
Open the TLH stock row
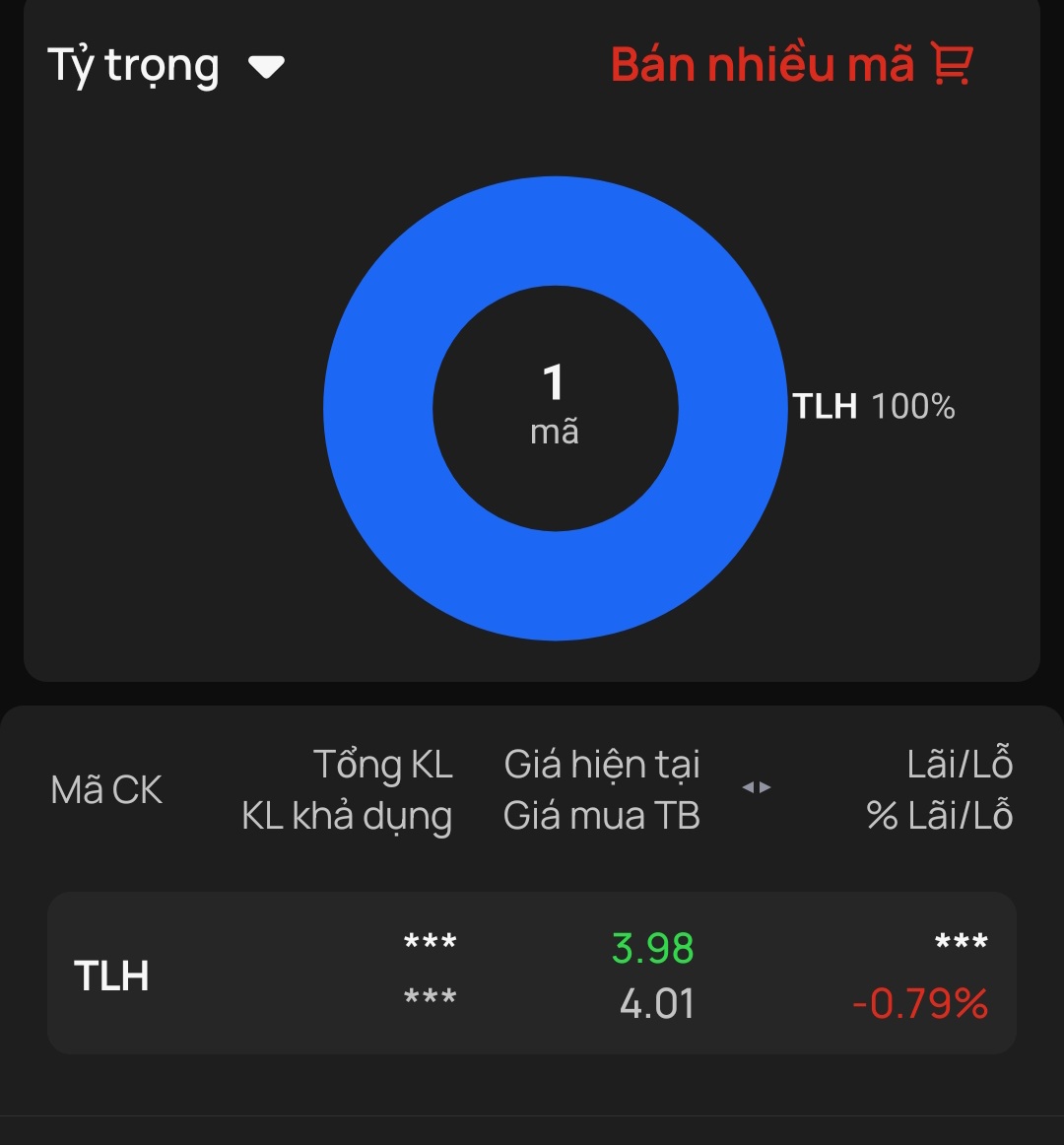pyautogui.click(x=532, y=973)
